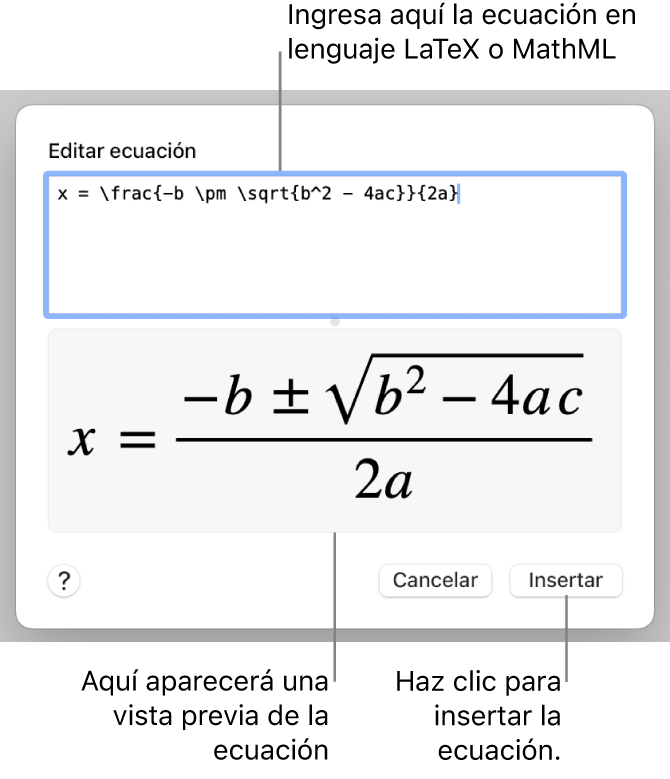Insert the equation with Insertar

pos(565,580)
